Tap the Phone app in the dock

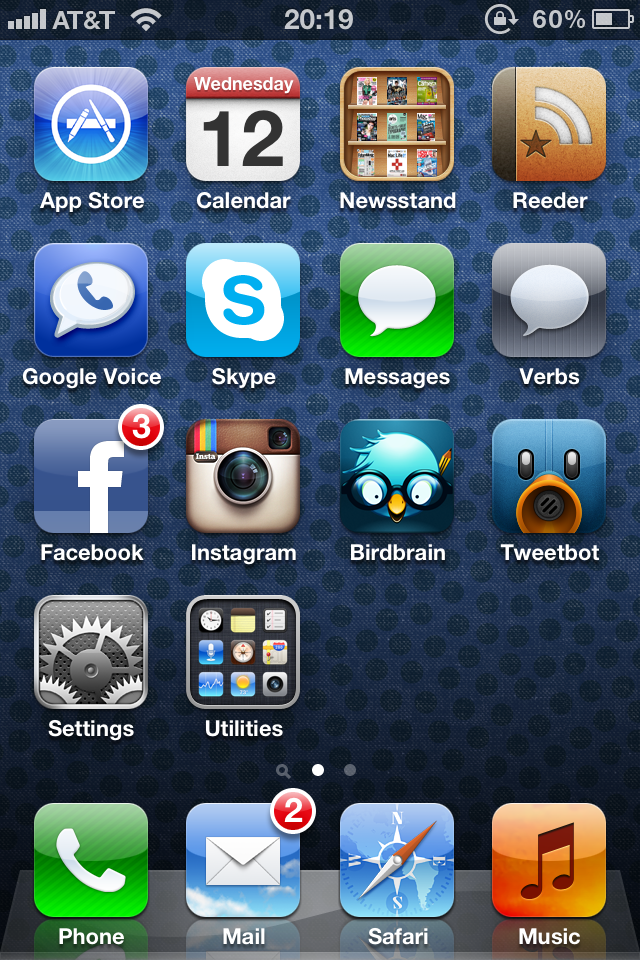(91, 860)
